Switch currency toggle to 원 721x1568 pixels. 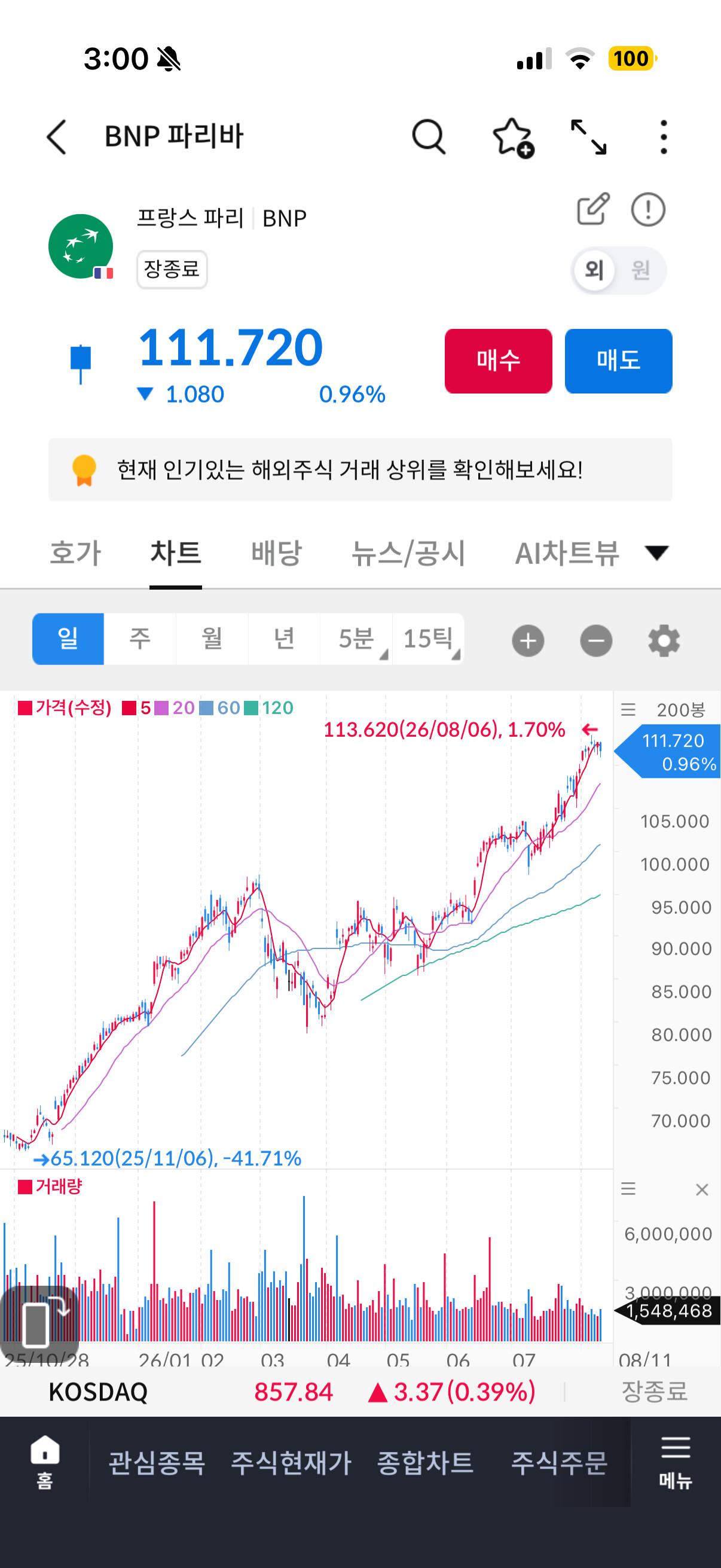(x=640, y=270)
